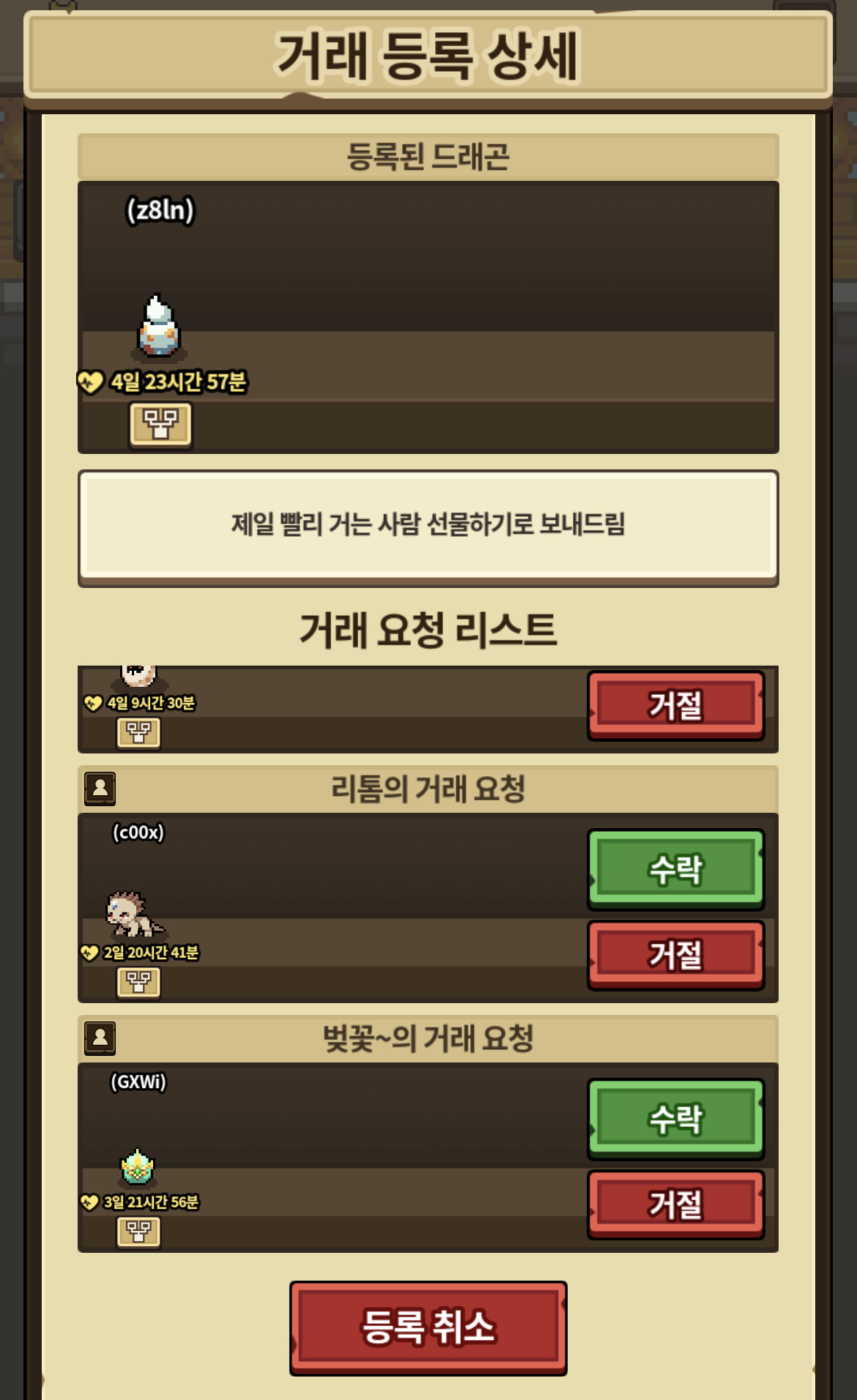Reject 리톰's trade request with 거절
The height and width of the screenshot is (1400, 857).
[675, 955]
